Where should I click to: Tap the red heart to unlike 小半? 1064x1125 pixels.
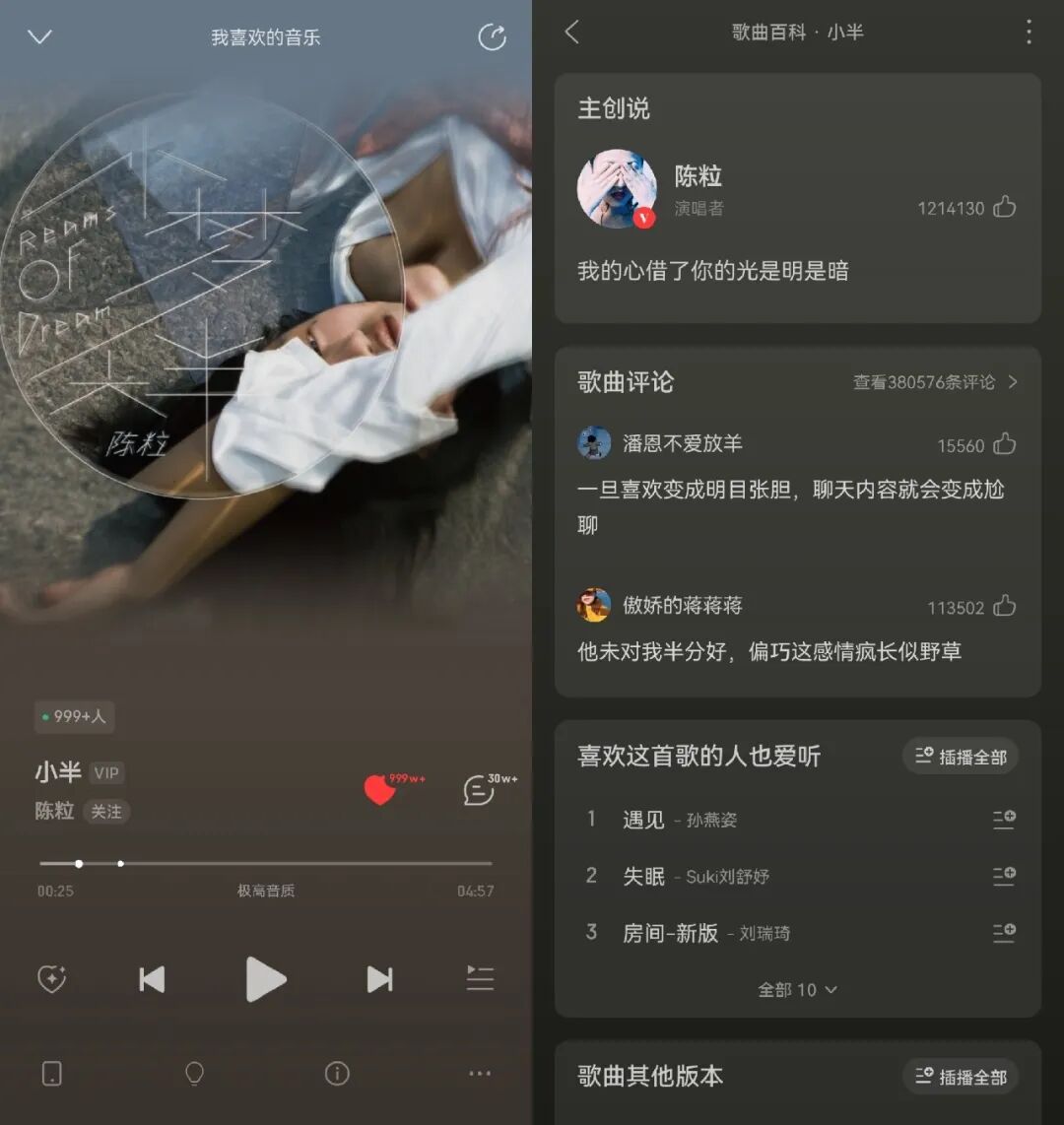click(x=380, y=789)
